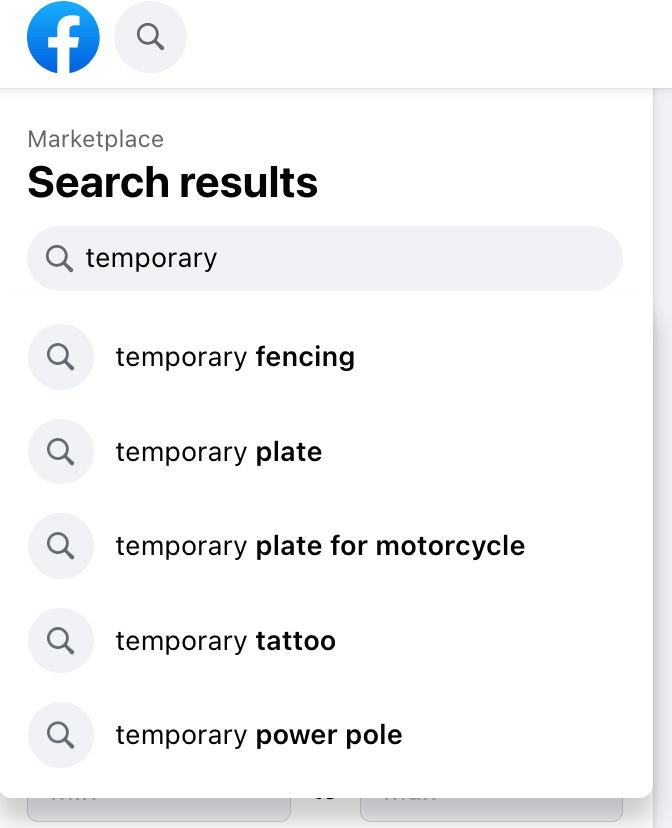Screen dimensions: 672x828
Task: Open the search icon beside the Facebook logo
Action: pyautogui.click(x=151, y=38)
